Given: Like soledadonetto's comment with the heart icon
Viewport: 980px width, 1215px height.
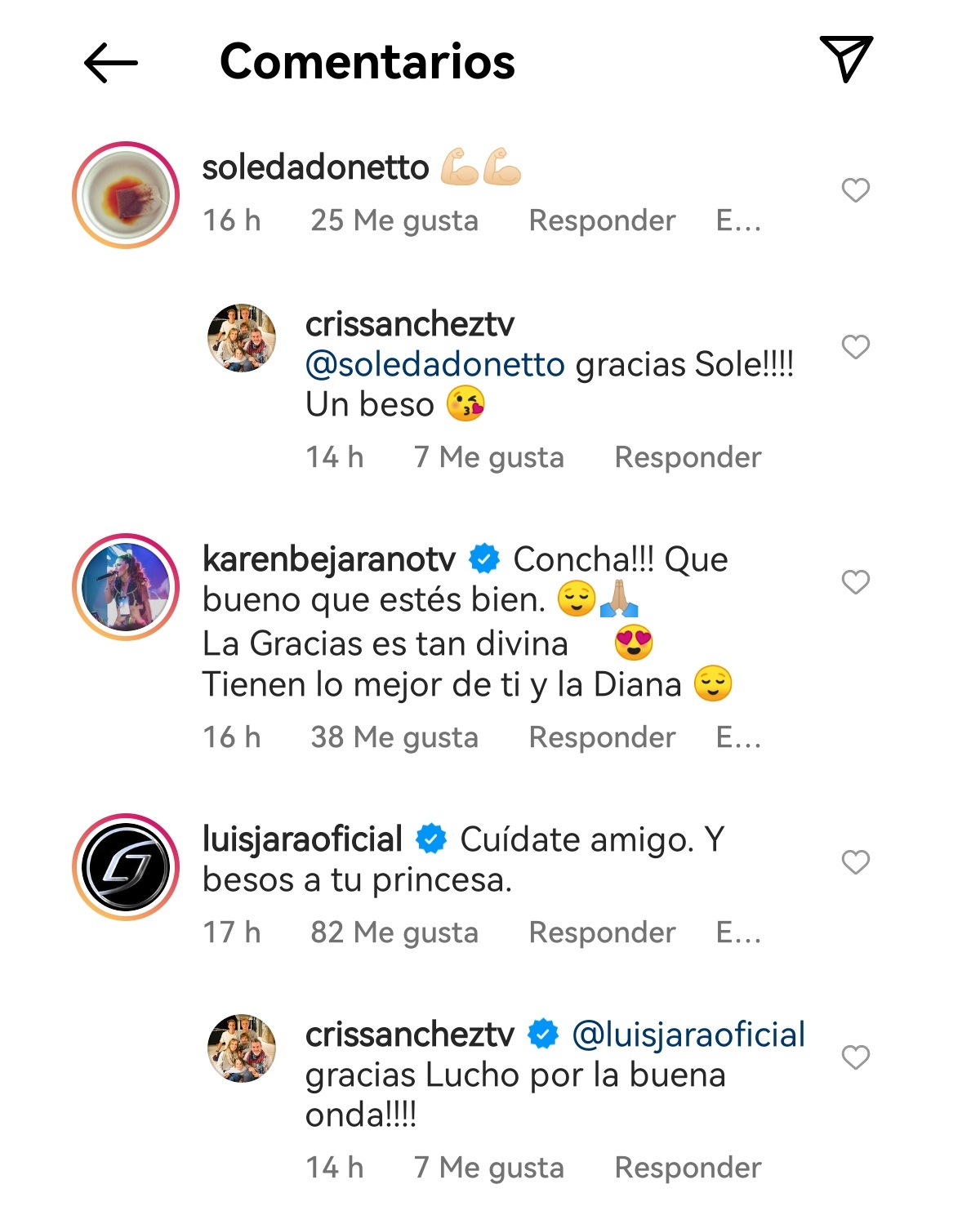Looking at the screenshot, I should [x=856, y=189].
